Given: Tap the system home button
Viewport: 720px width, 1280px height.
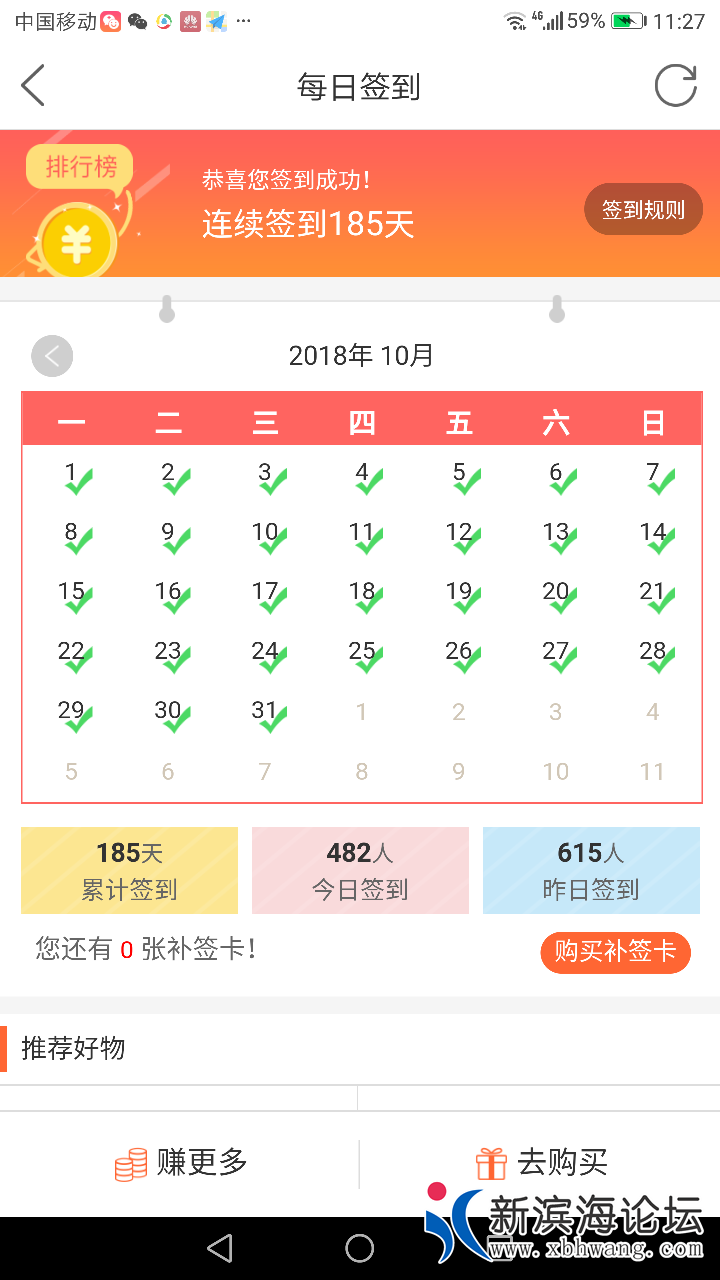Looking at the screenshot, I should pos(359,1248).
